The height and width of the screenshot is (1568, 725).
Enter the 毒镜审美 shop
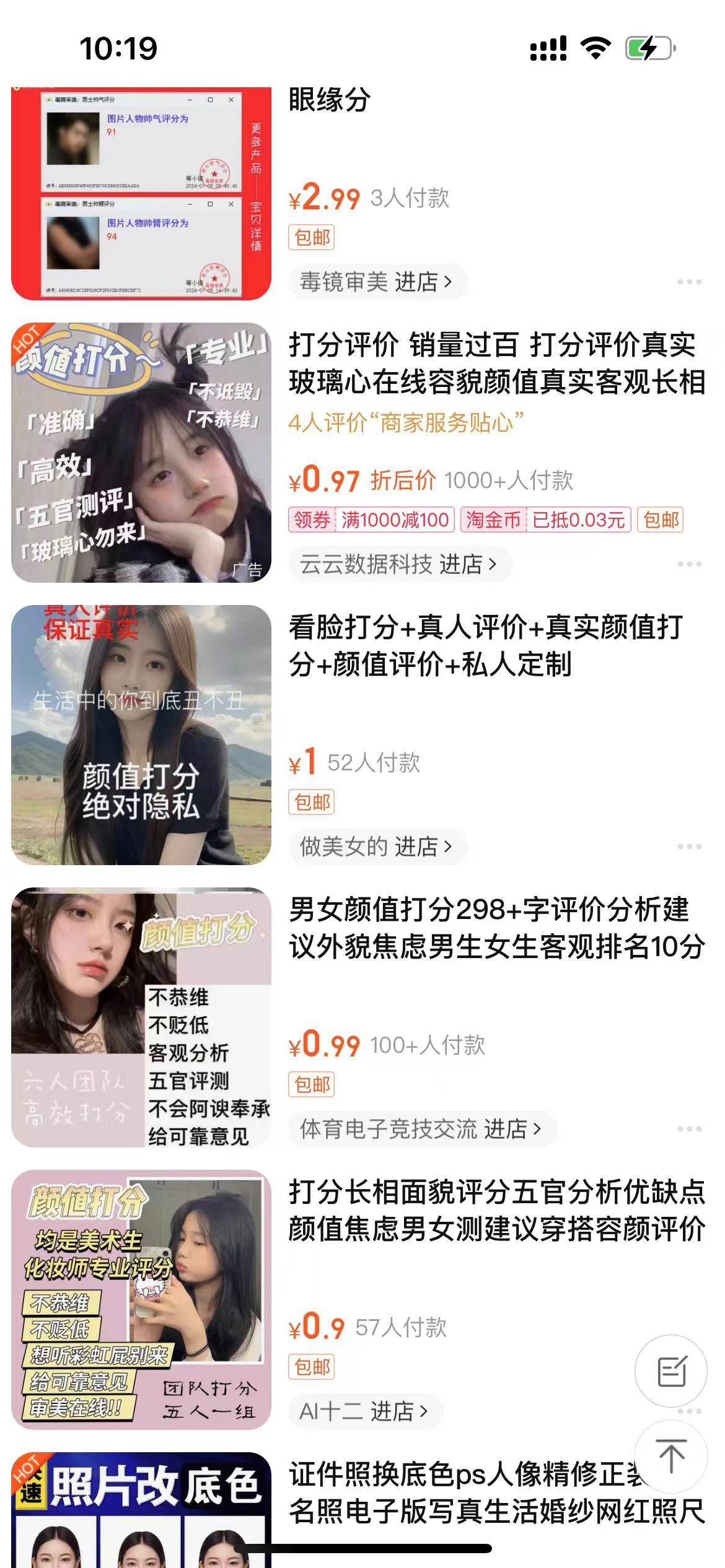(376, 282)
